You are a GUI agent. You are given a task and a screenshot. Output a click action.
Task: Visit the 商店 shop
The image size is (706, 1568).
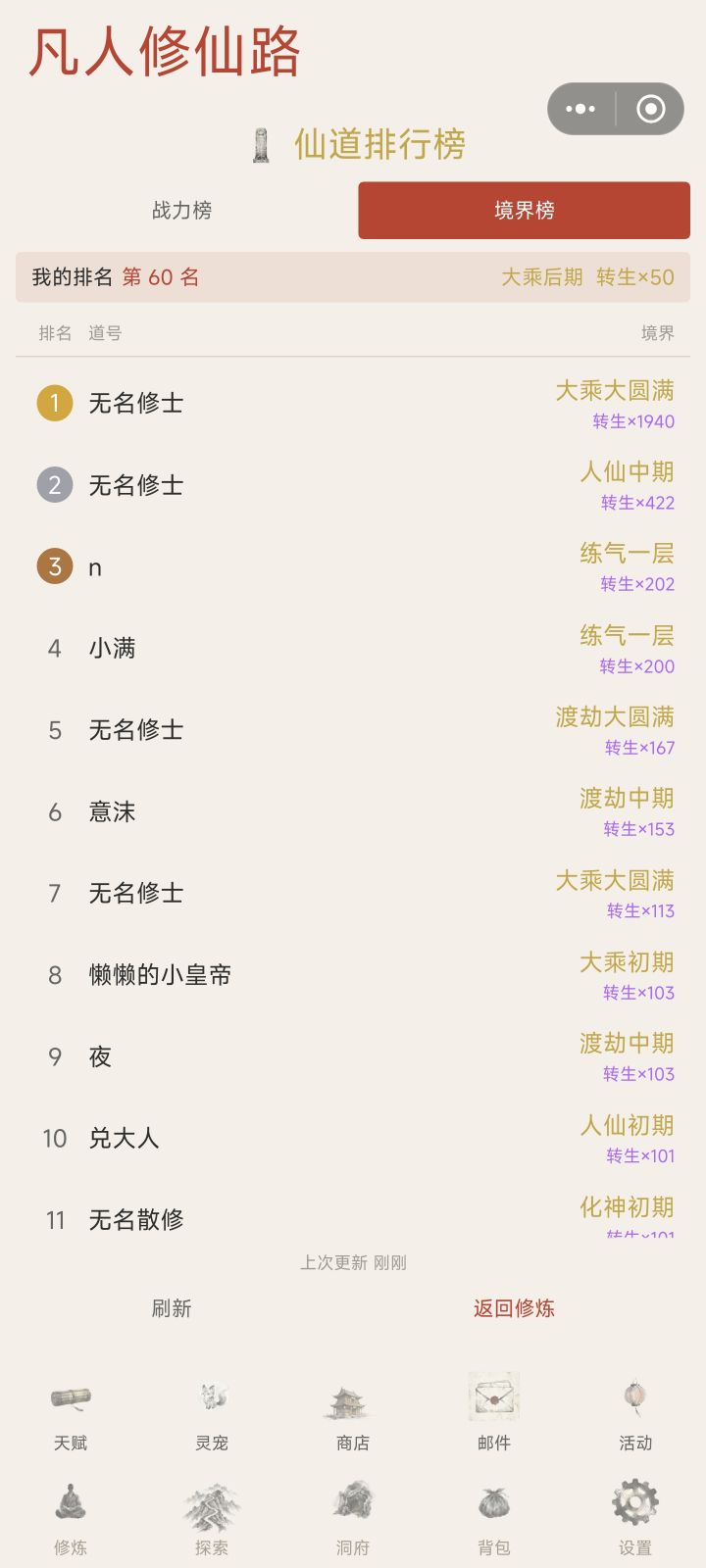(x=353, y=1416)
